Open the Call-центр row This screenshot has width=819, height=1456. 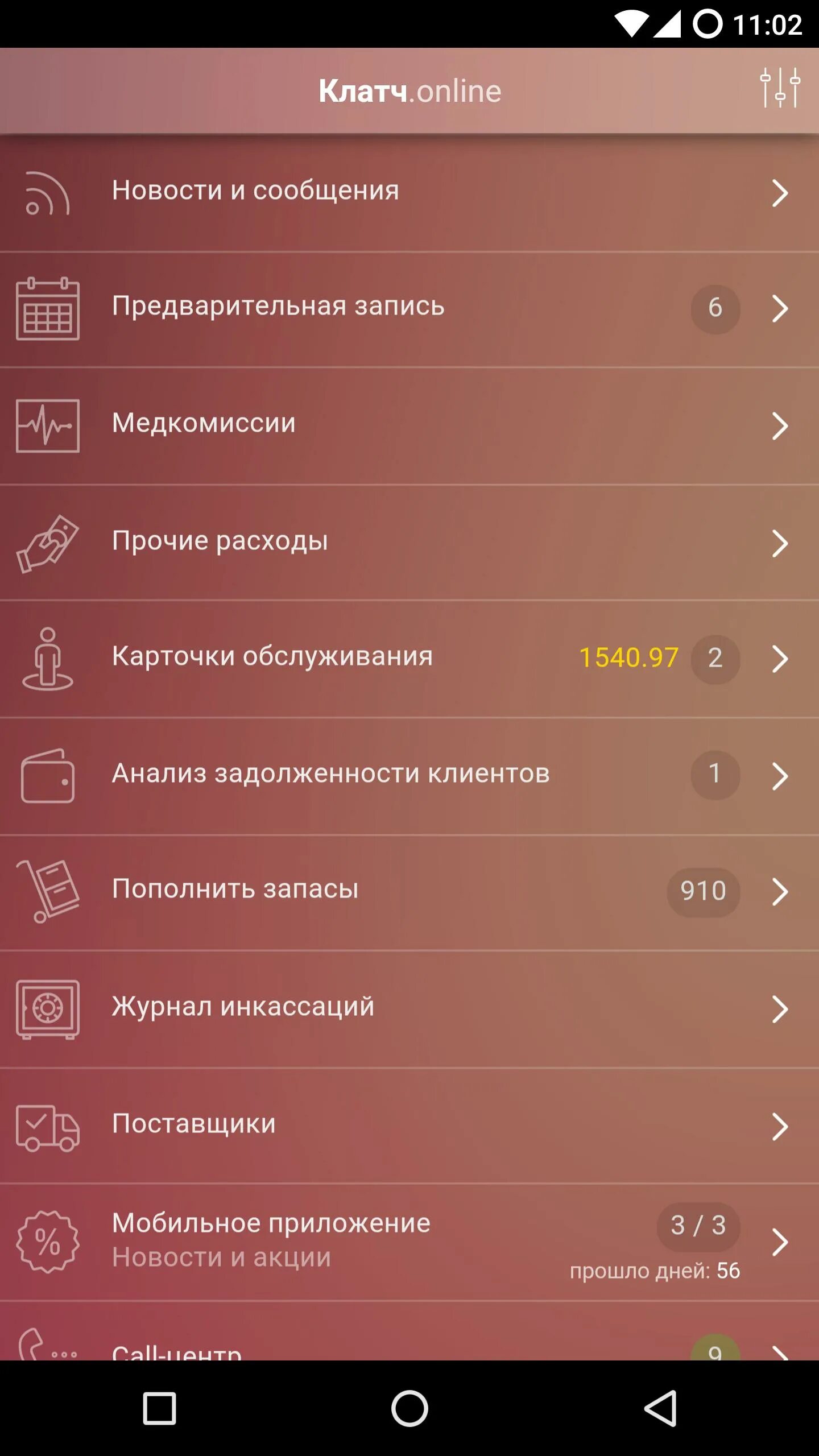409,1347
